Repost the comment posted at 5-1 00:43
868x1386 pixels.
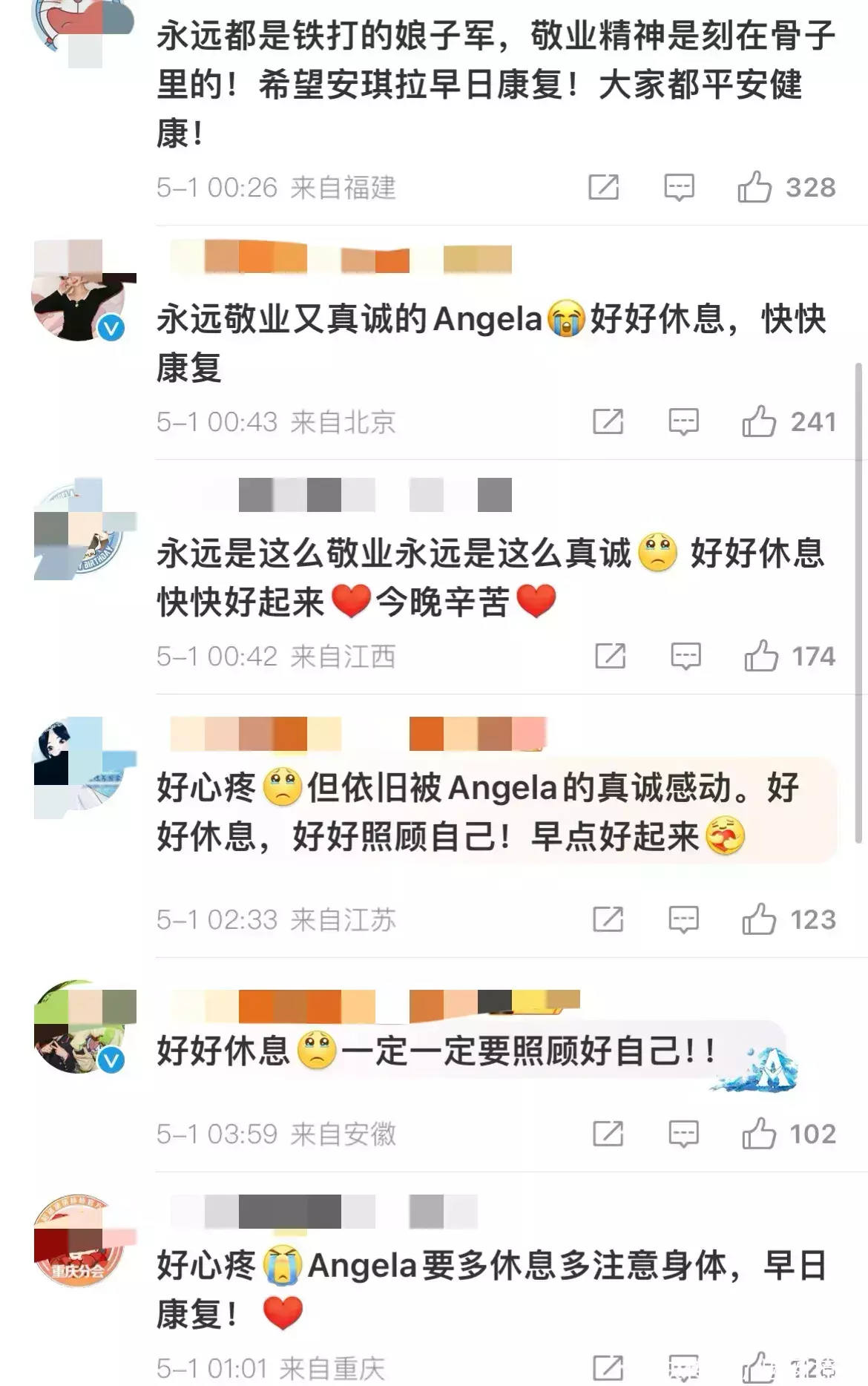608,422
